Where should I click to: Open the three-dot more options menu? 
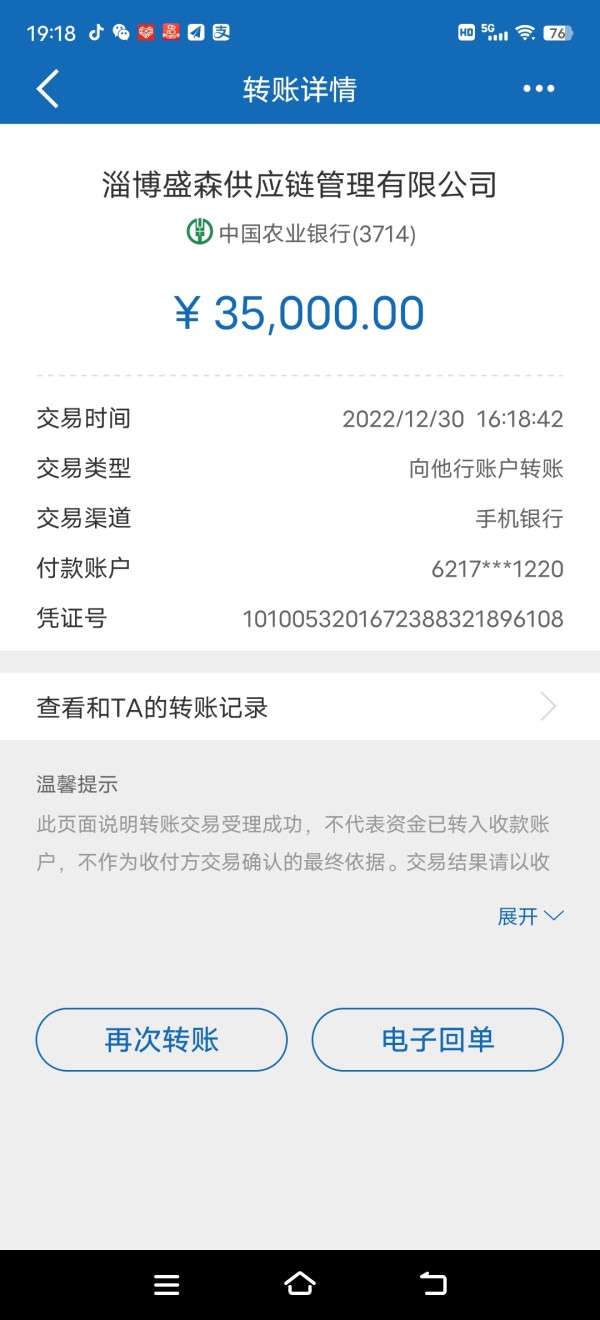pyautogui.click(x=538, y=89)
